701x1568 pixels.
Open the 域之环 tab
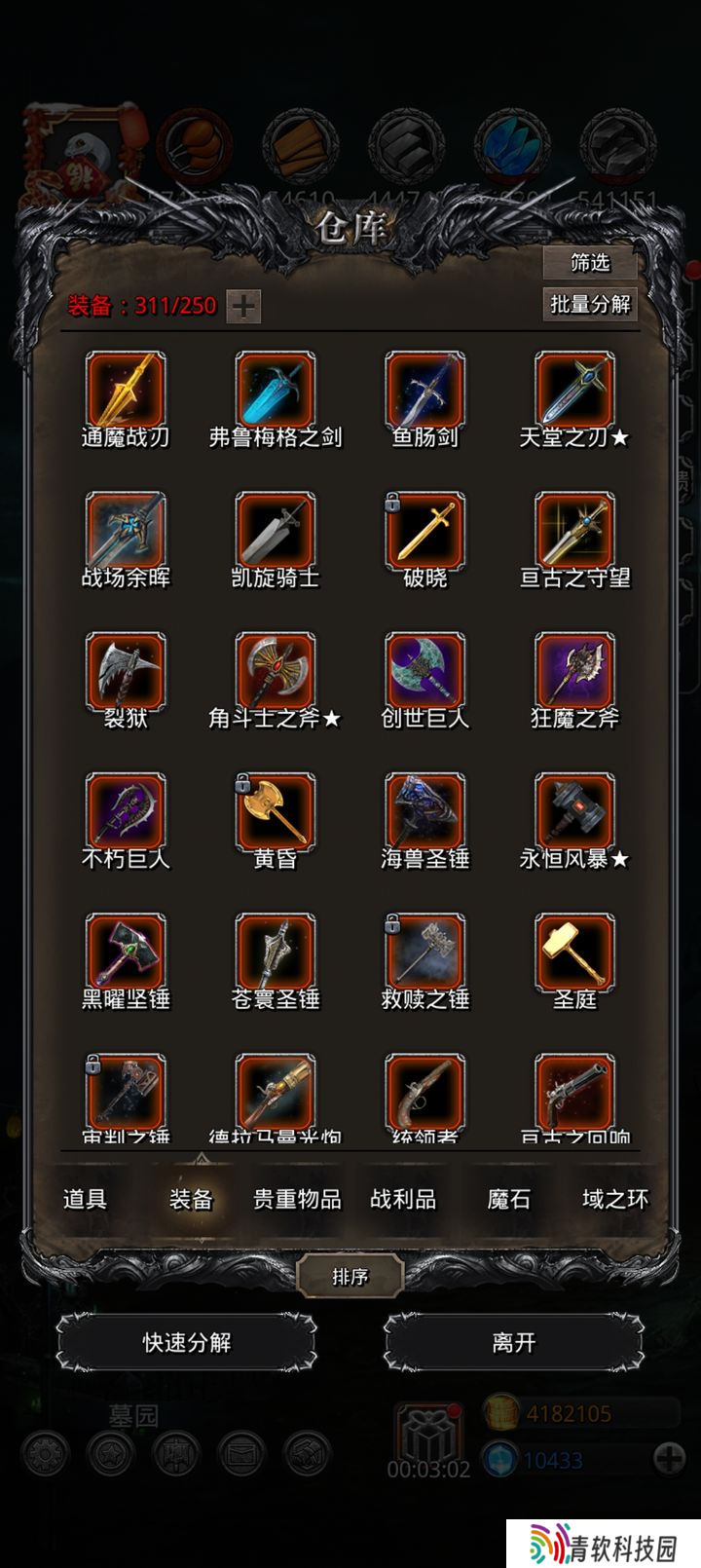(x=614, y=1199)
